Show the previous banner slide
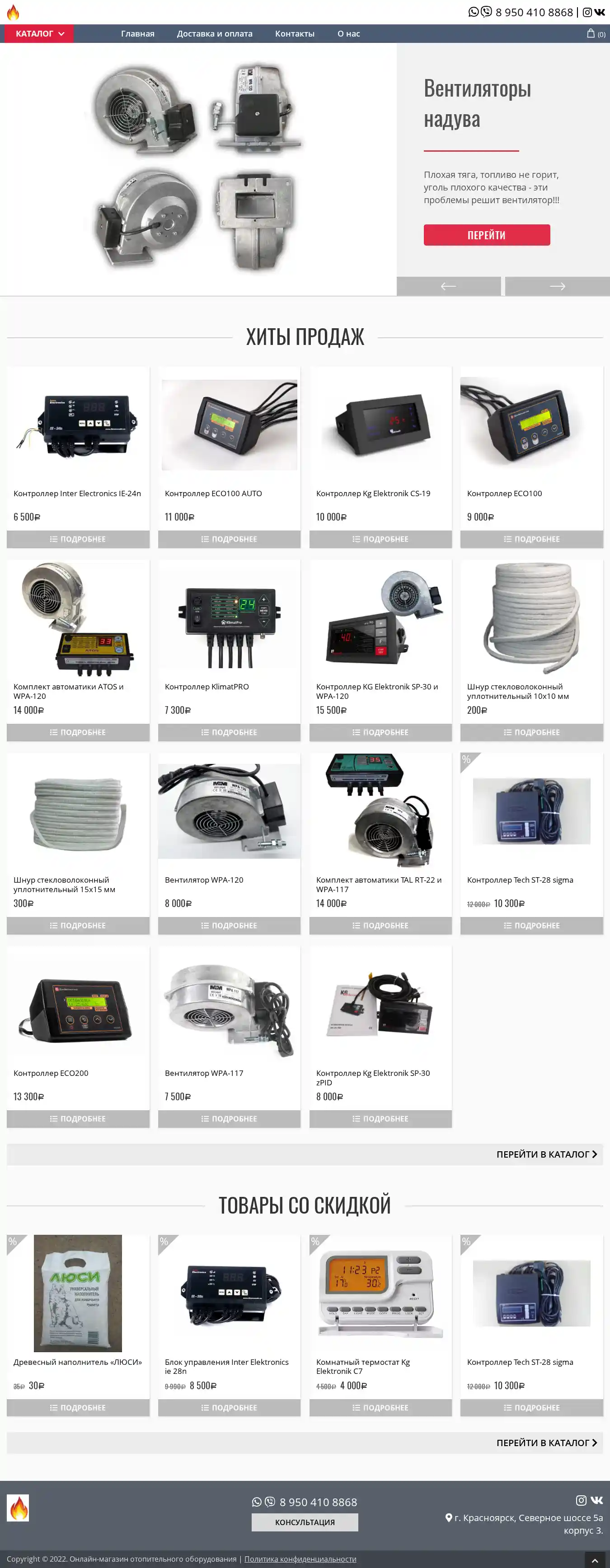 [449, 286]
